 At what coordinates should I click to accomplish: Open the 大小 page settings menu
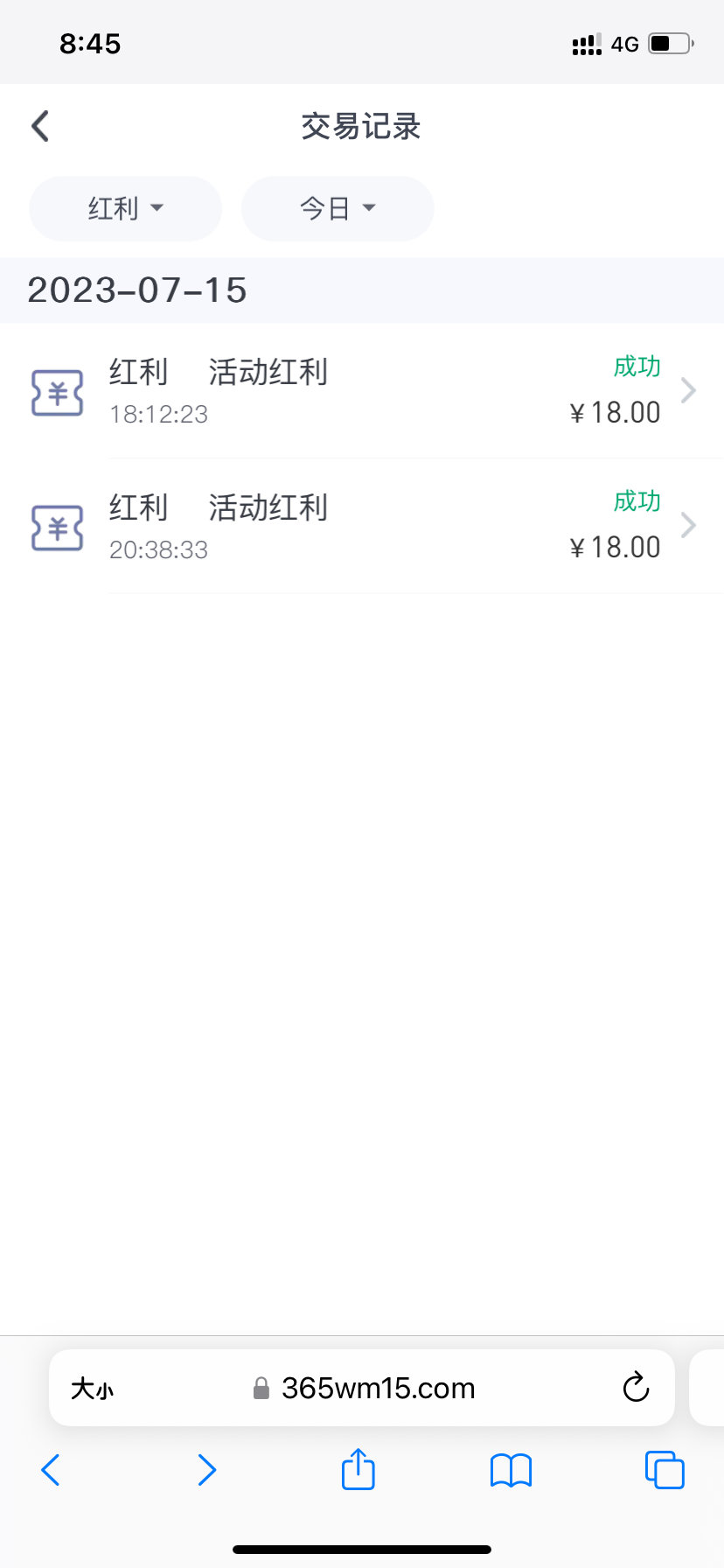[93, 1389]
